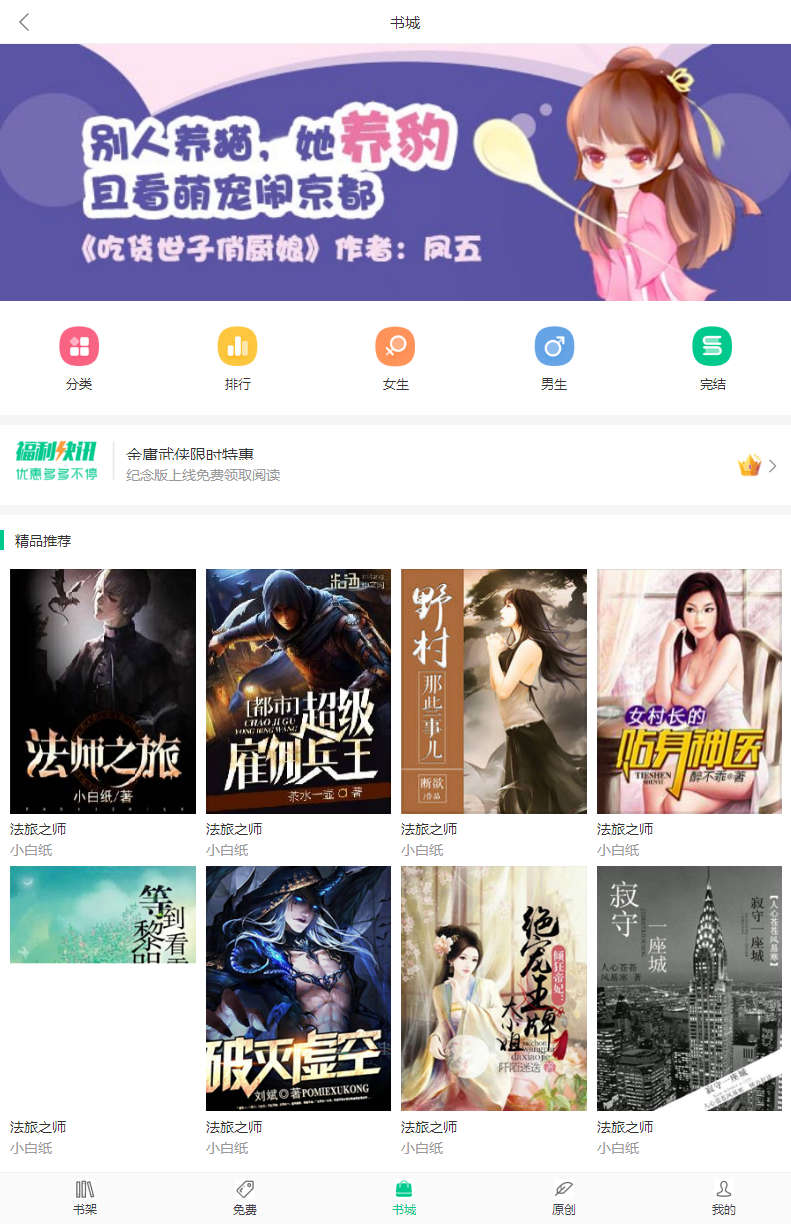Open the book 破灭虚空
The height and width of the screenshot is (1224, 791).
coord(298,988)
